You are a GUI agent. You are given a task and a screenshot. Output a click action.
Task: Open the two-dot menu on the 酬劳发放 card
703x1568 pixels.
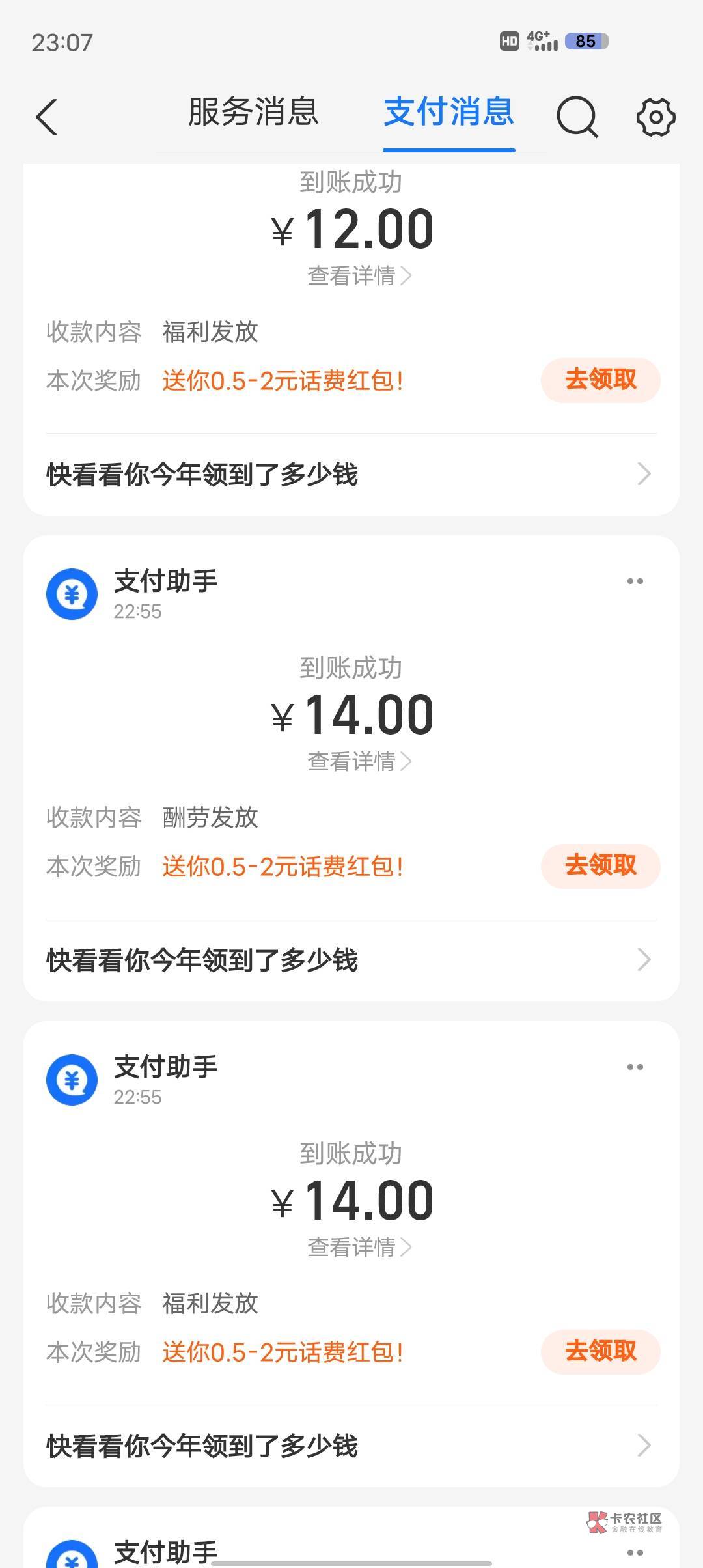[x=635, y=581]
